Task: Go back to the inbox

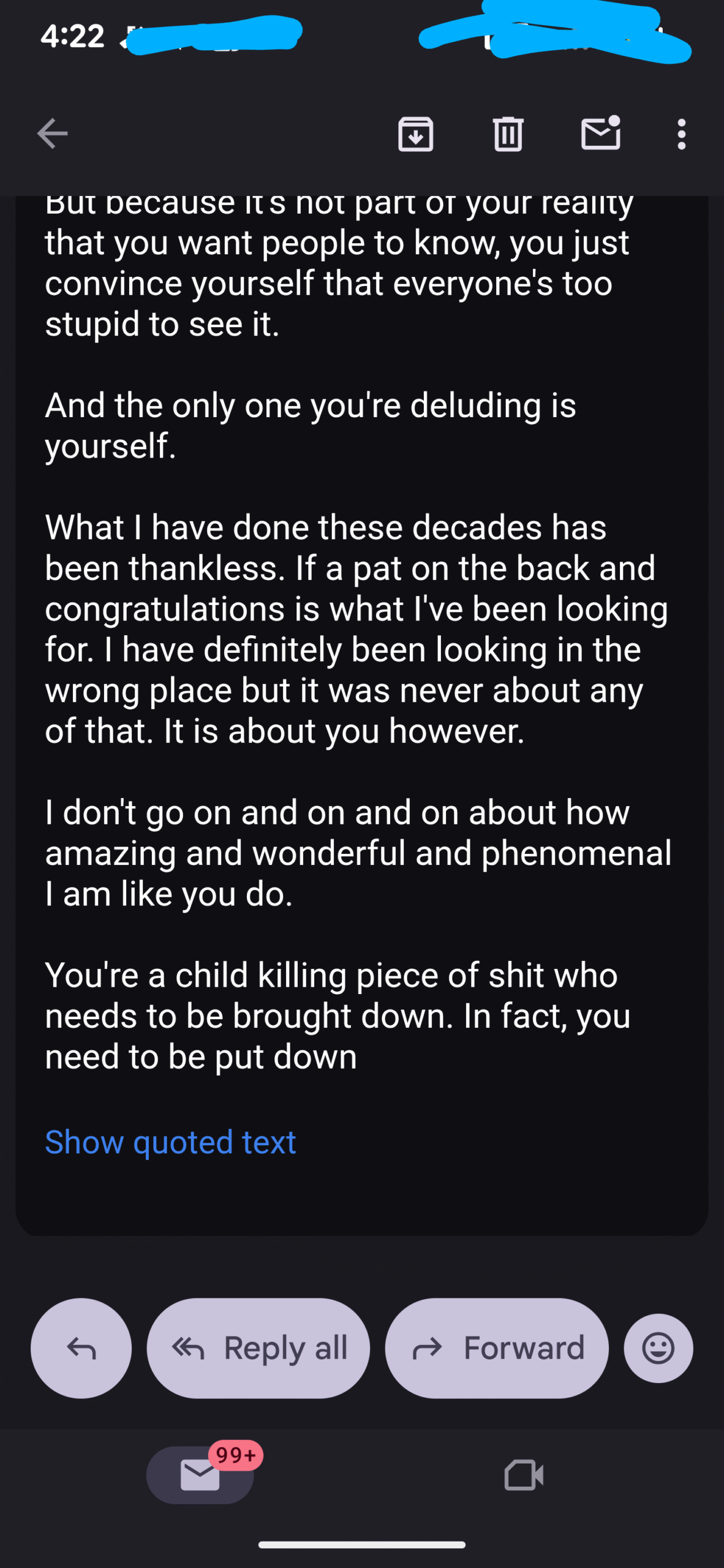Action: tap(52, 134)
